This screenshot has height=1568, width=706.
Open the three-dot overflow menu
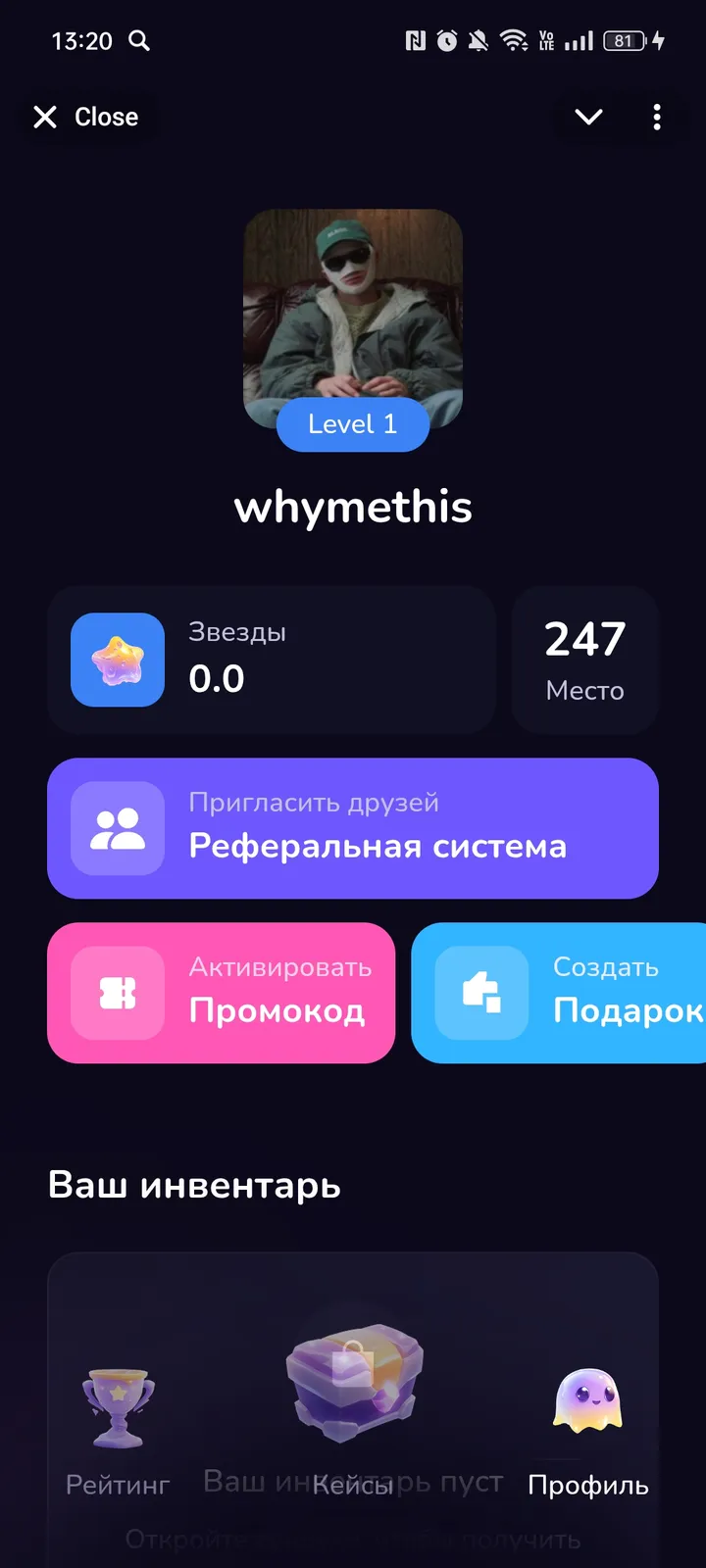click(x=657, y=118)
